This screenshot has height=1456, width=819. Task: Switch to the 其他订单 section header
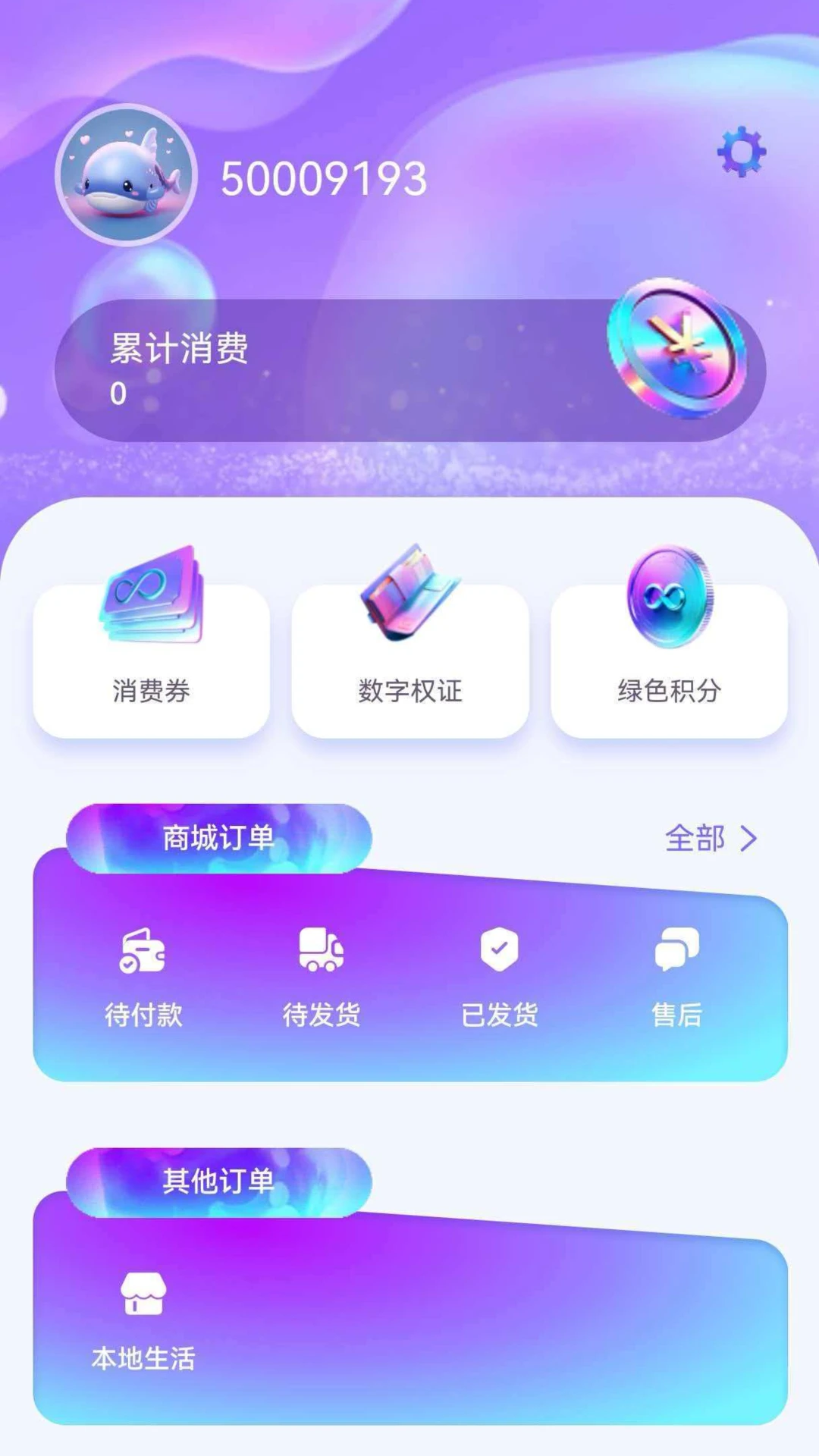(218, 1180)
